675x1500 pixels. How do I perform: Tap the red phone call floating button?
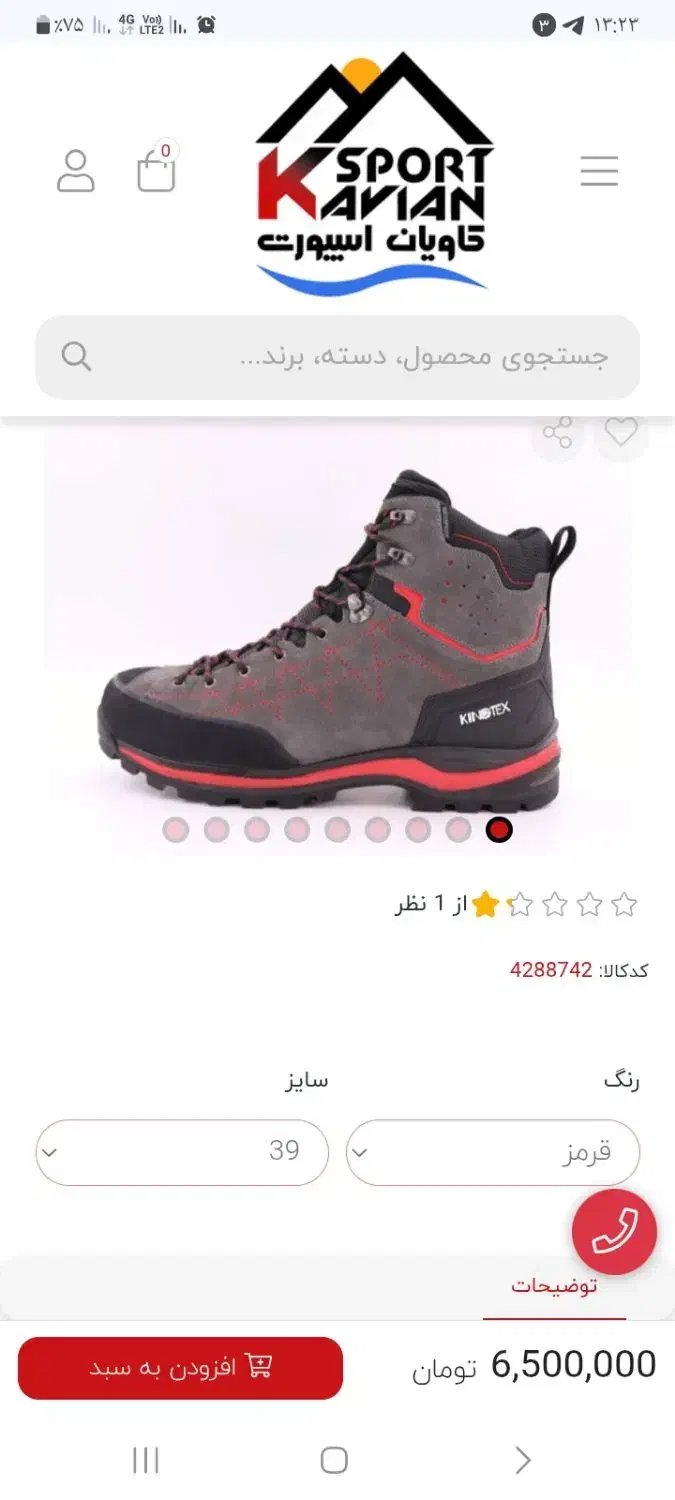pos(614,1232)
